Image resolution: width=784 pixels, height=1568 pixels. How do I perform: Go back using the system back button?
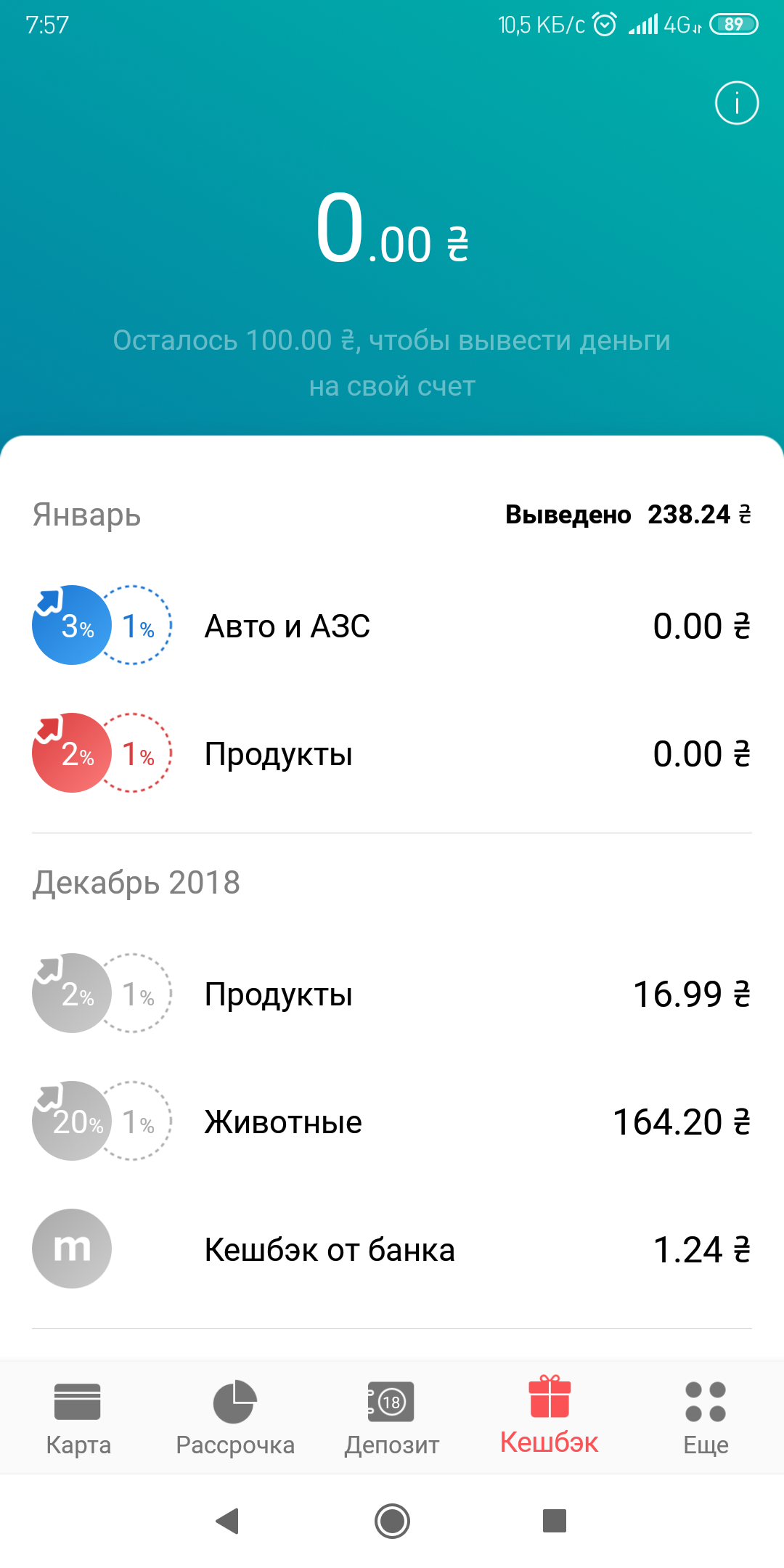pyautogui.click(x=228, y=1521)
